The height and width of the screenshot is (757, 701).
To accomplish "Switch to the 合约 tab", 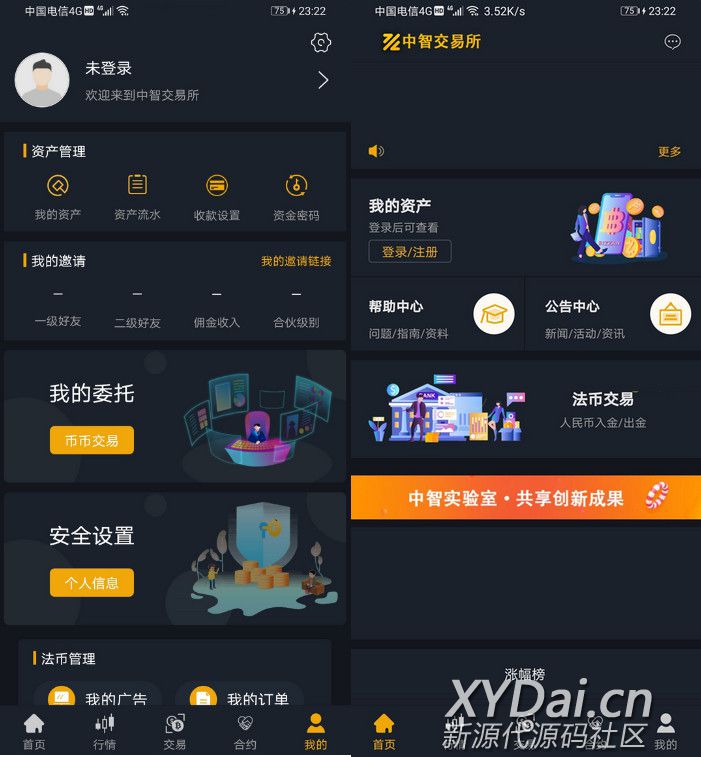I will coord(245,731).
